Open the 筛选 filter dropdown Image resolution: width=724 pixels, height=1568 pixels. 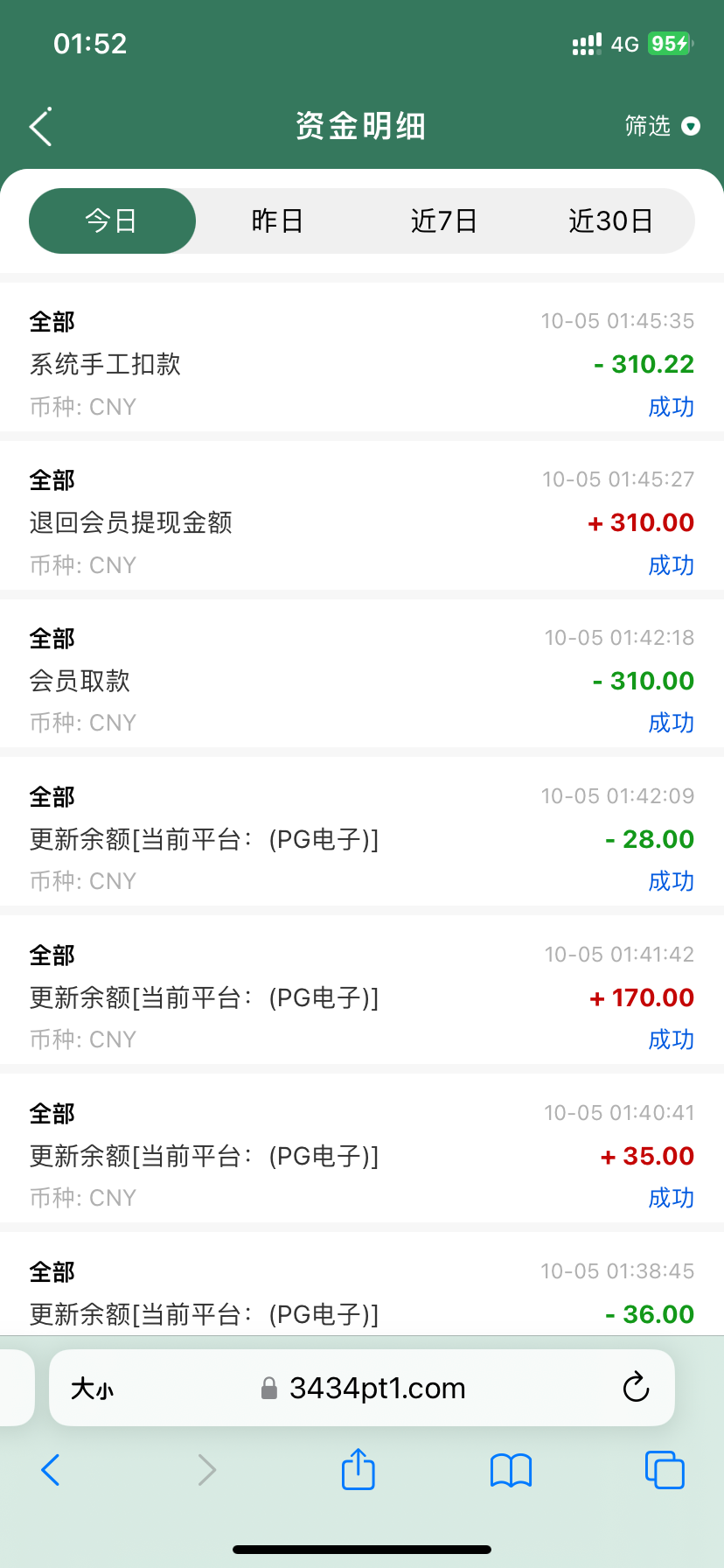point(662,127)
